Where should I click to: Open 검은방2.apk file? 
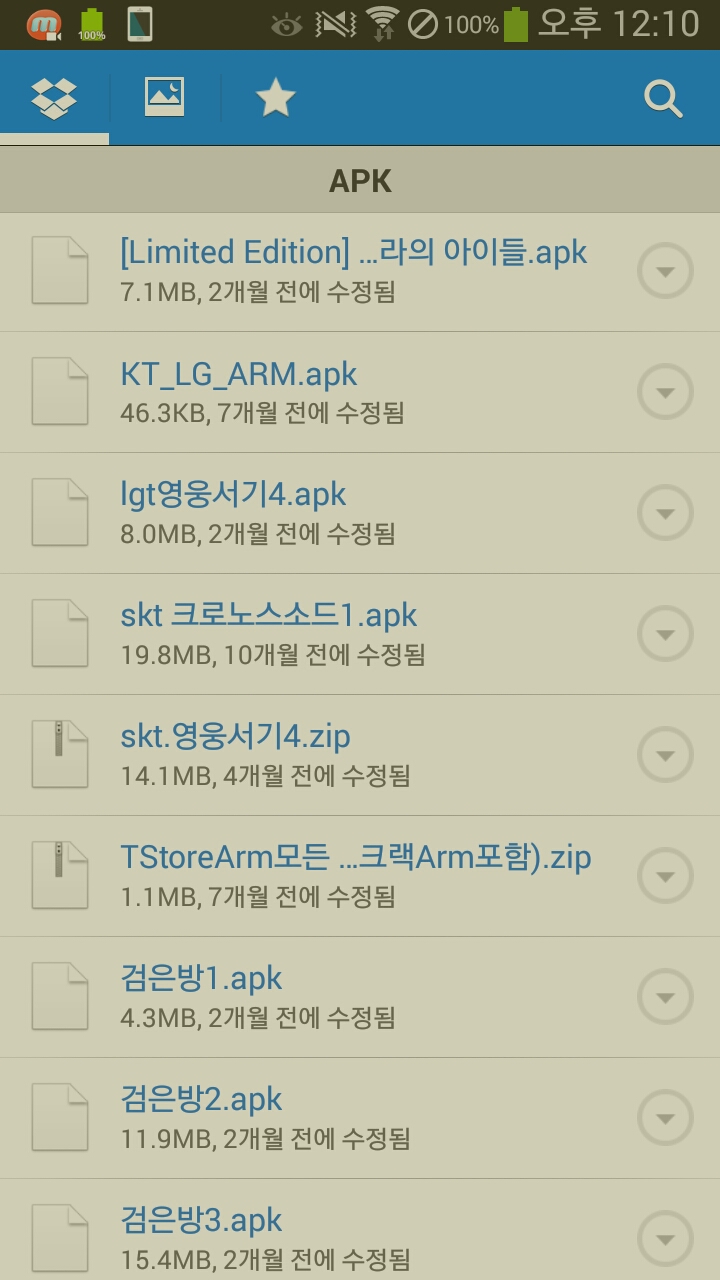(x=201, y=1100)
